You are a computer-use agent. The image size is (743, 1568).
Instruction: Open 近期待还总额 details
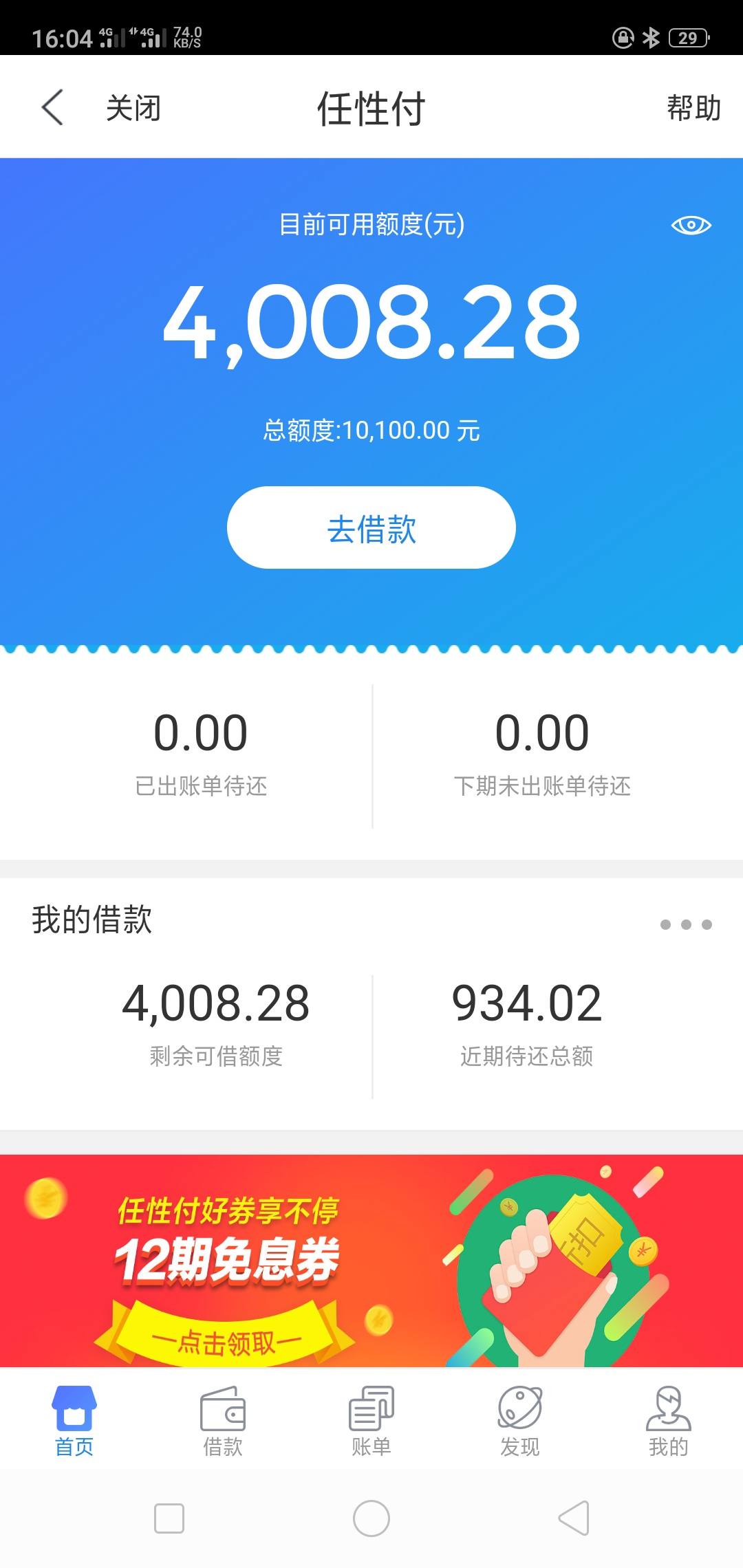pyautogui.click(x=527, y=1023)
